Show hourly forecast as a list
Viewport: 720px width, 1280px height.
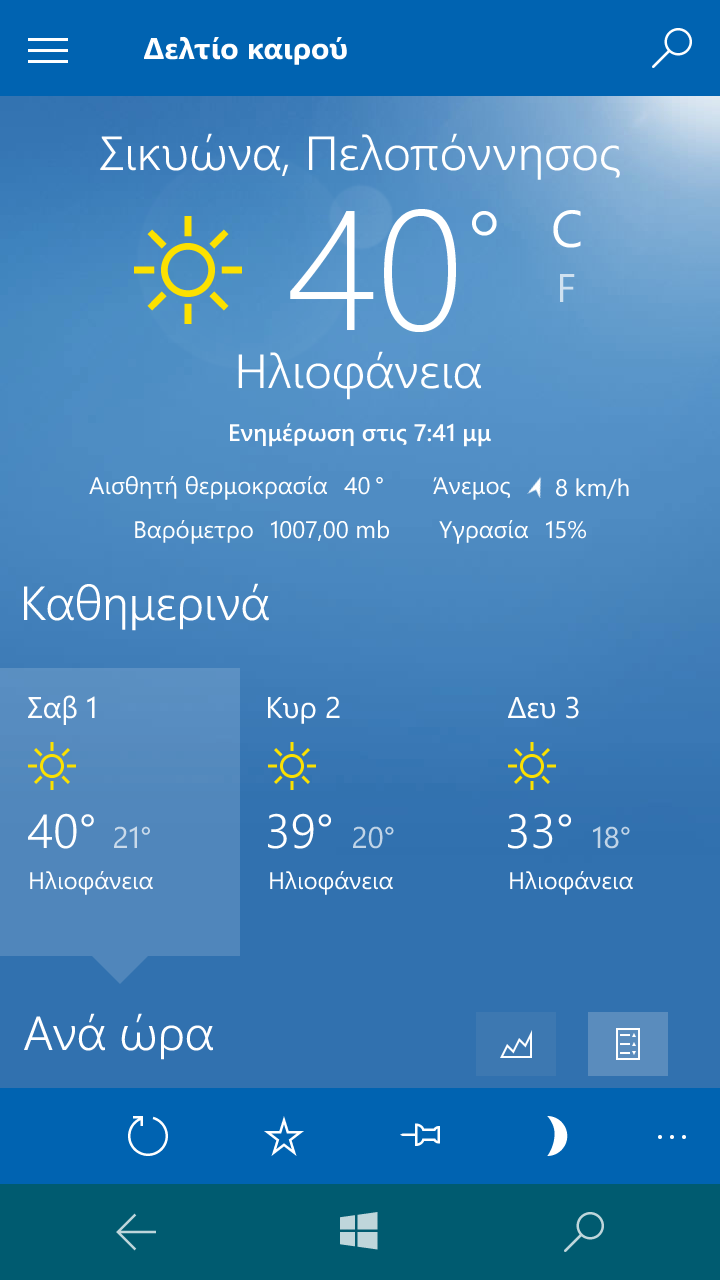(628, 1044)
